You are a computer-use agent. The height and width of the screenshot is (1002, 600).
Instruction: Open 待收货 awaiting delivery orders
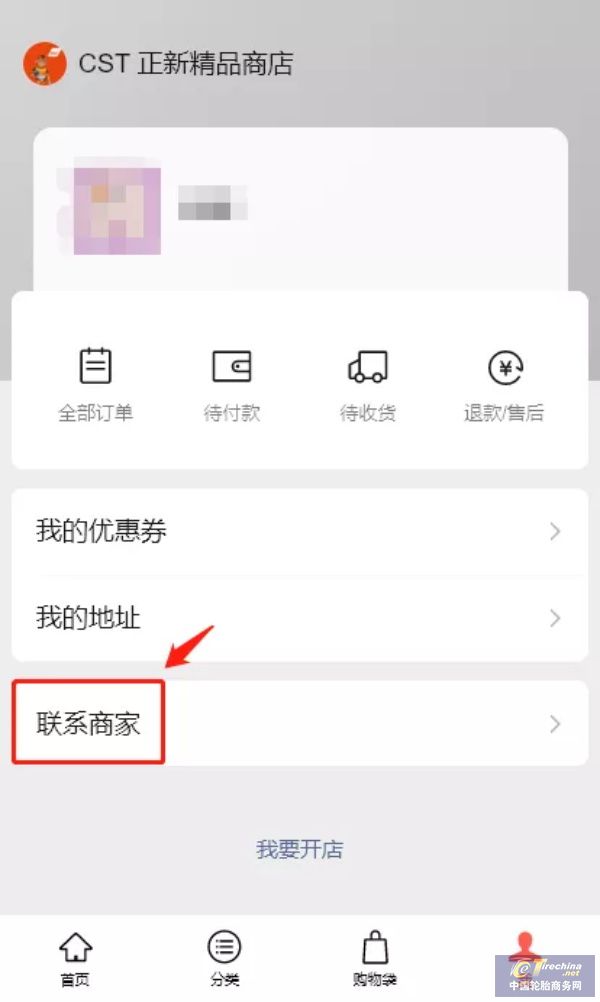367,384
